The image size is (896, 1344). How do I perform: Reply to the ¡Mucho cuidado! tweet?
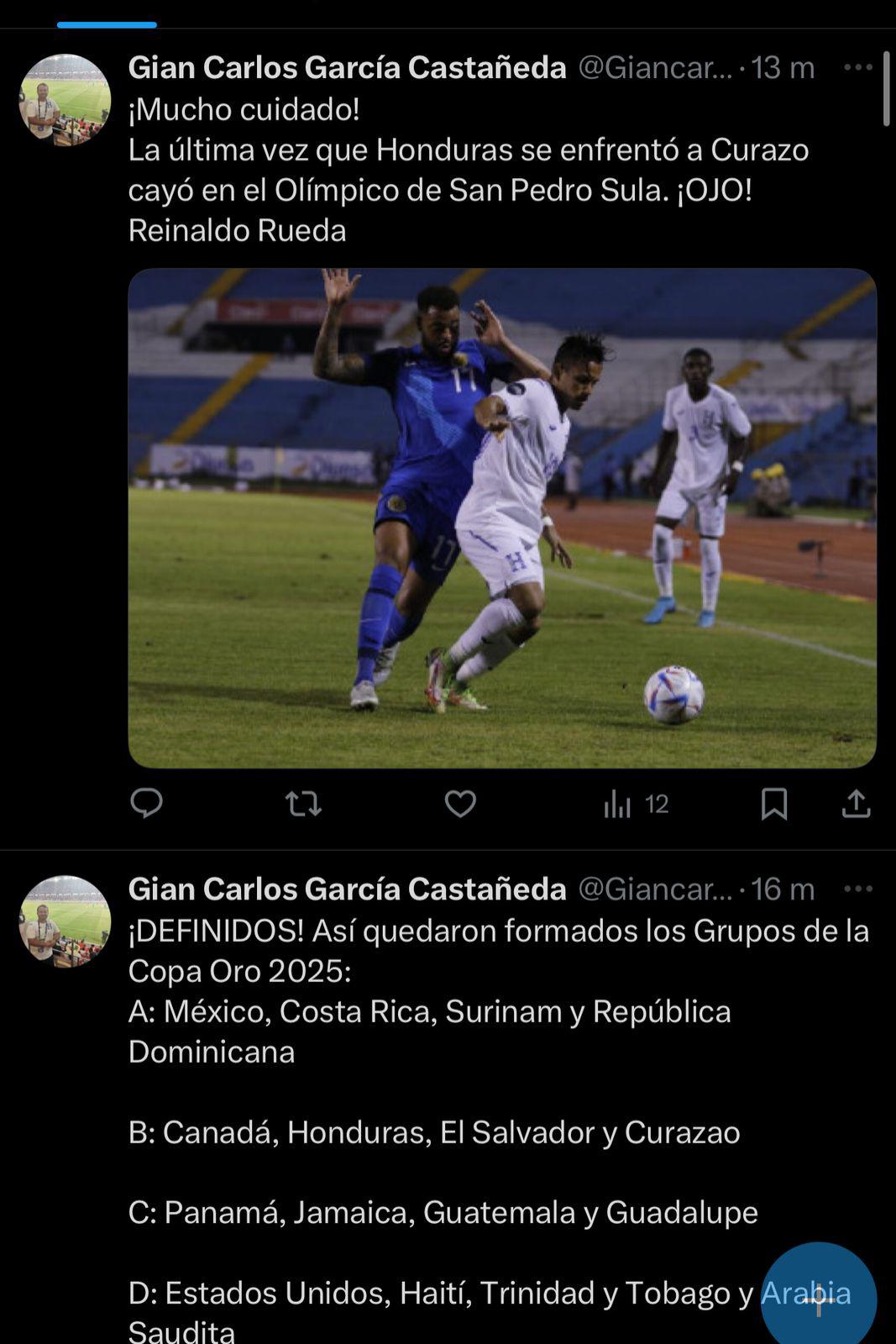tap(149, 805)
